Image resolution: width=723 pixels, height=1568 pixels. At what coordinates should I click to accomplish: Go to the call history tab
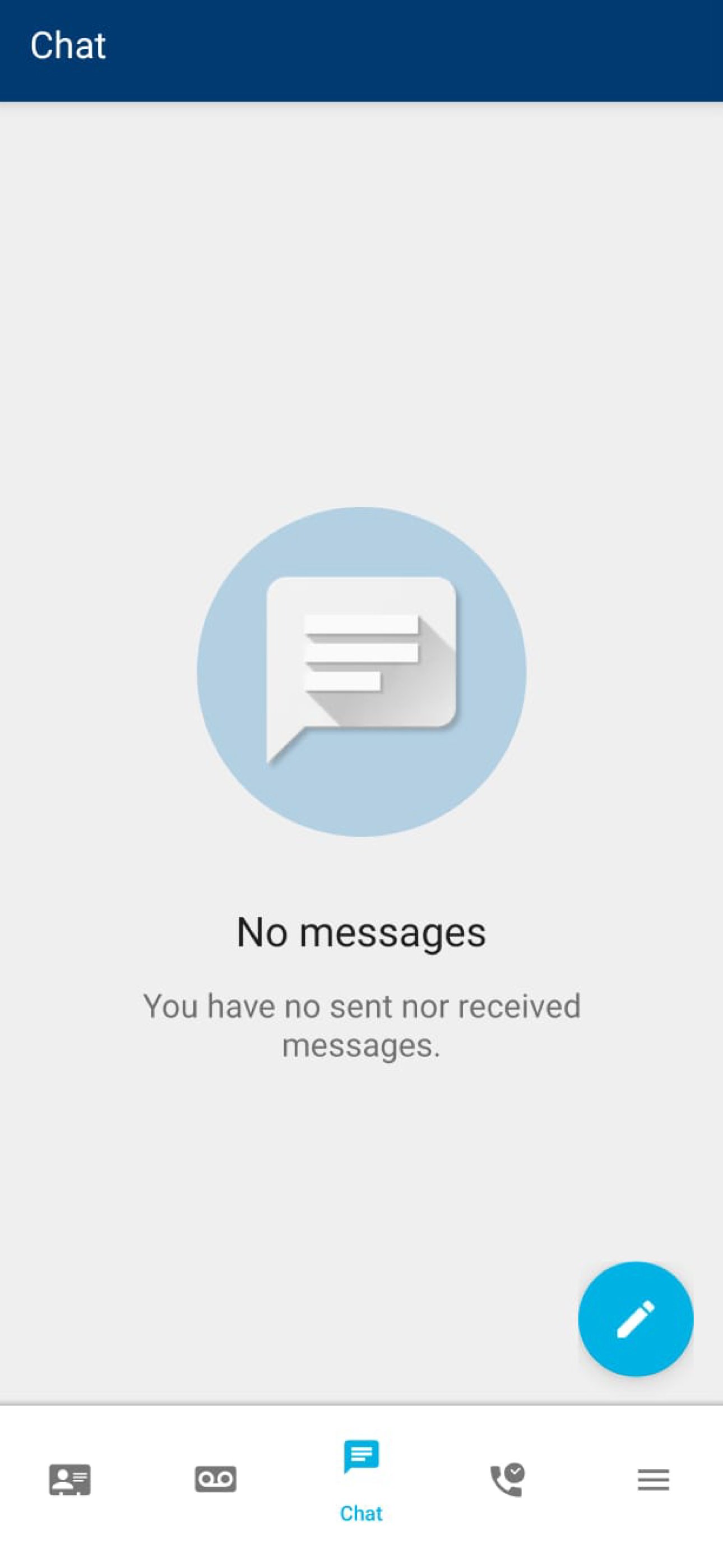click(x=508, y=1479)
